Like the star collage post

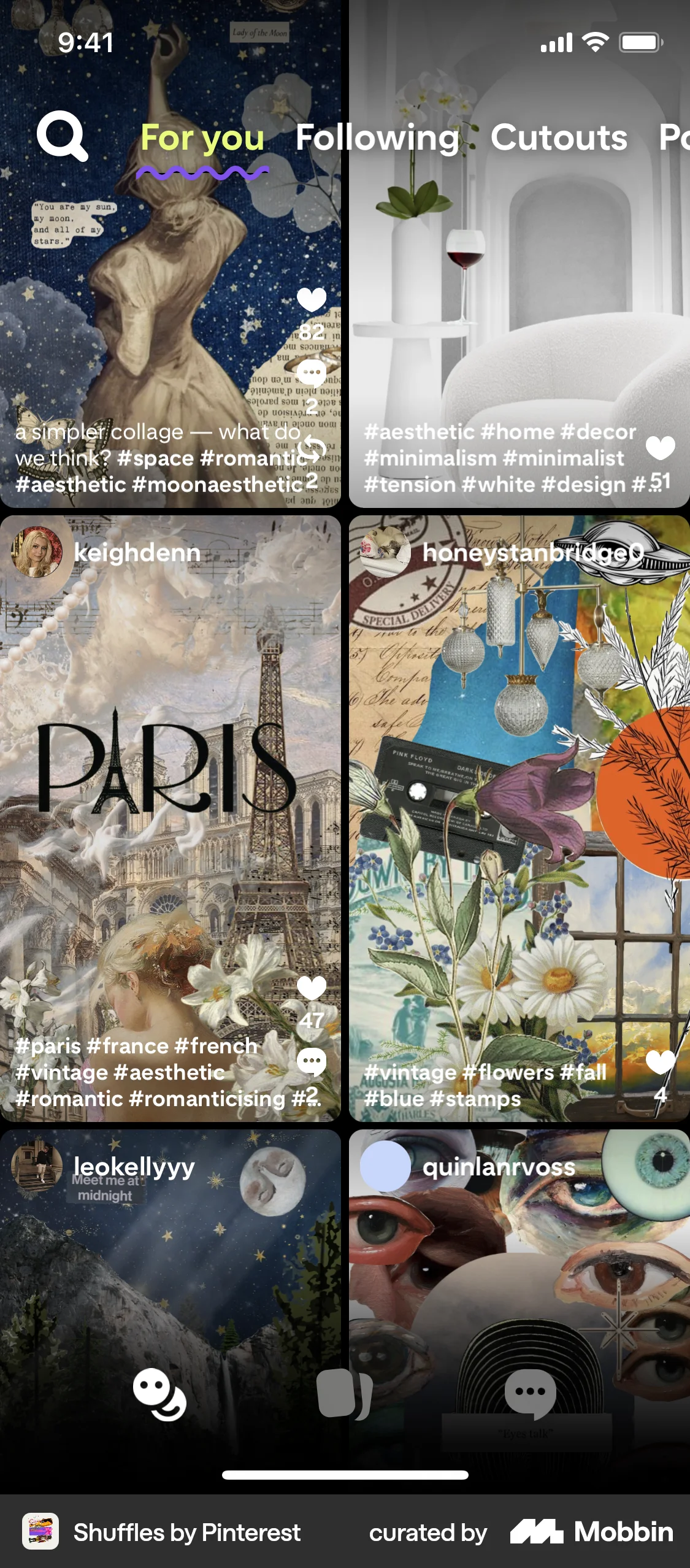pos(312,301)
